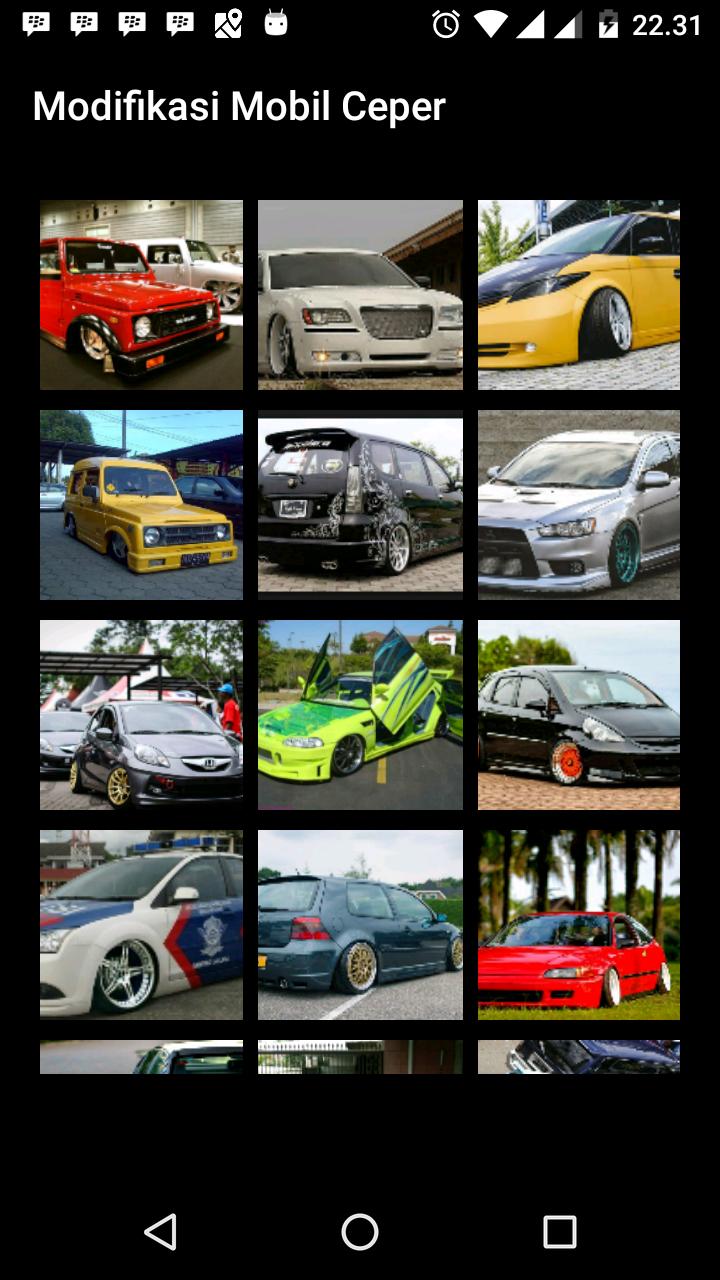Open the red Suzuki jeep photo

[x=141, y=295]
